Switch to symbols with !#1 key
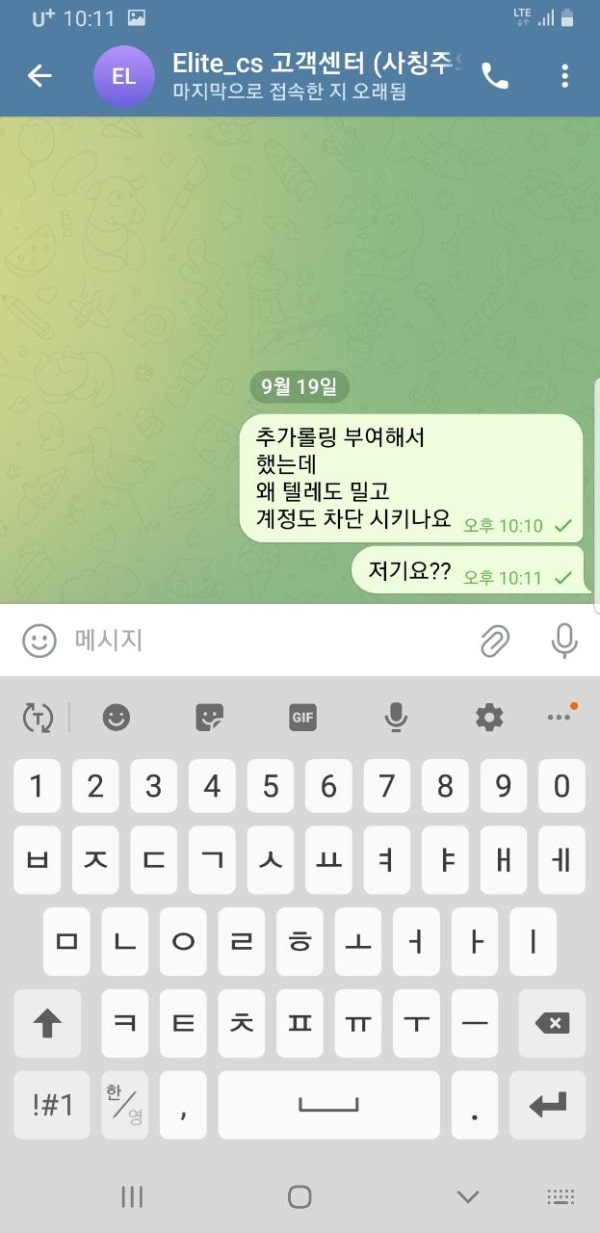The height and width of the screenshot is (1233, 600). (x=52, y=1104)
